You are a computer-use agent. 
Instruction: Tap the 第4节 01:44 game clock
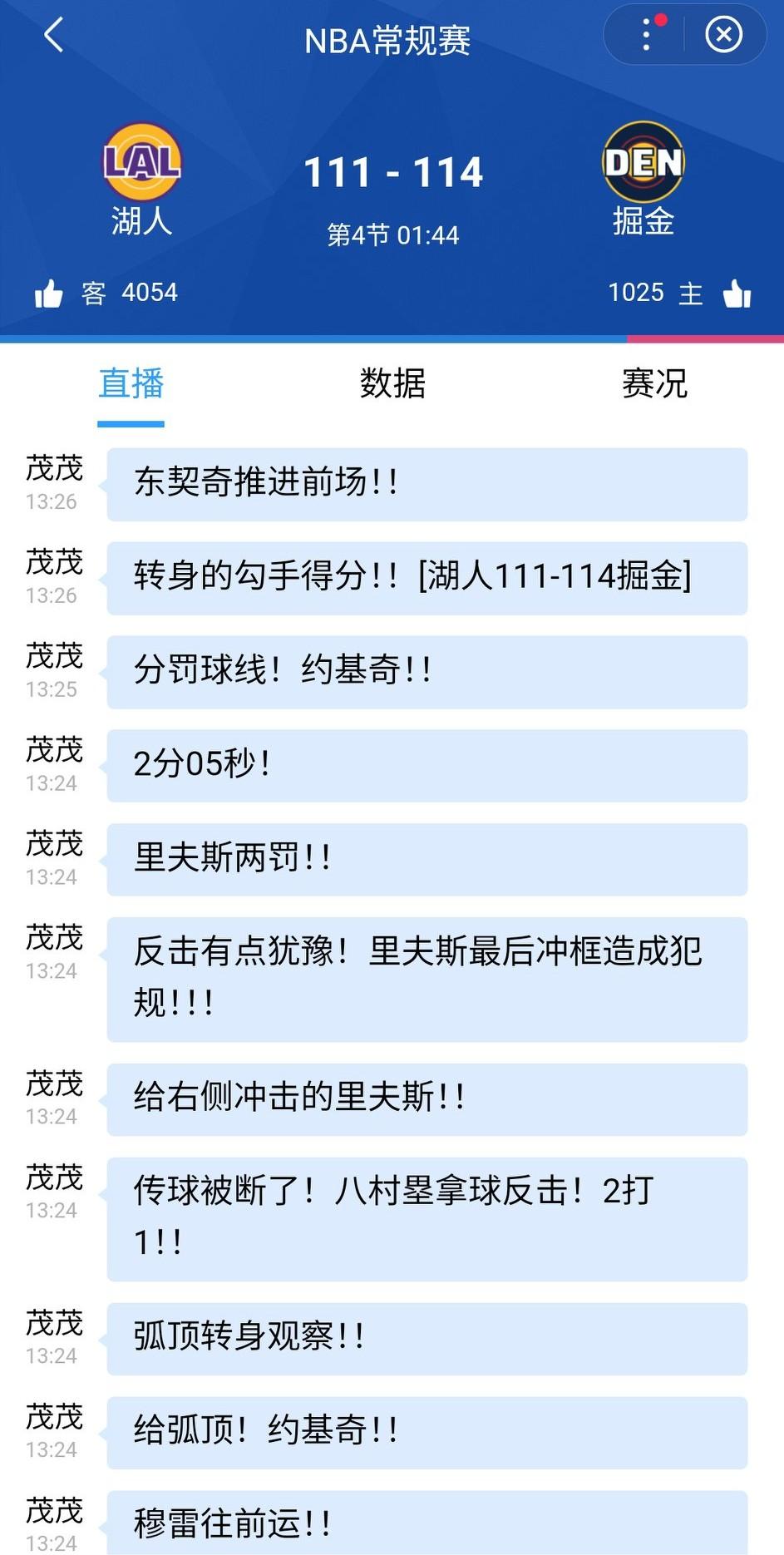point(392,234)
